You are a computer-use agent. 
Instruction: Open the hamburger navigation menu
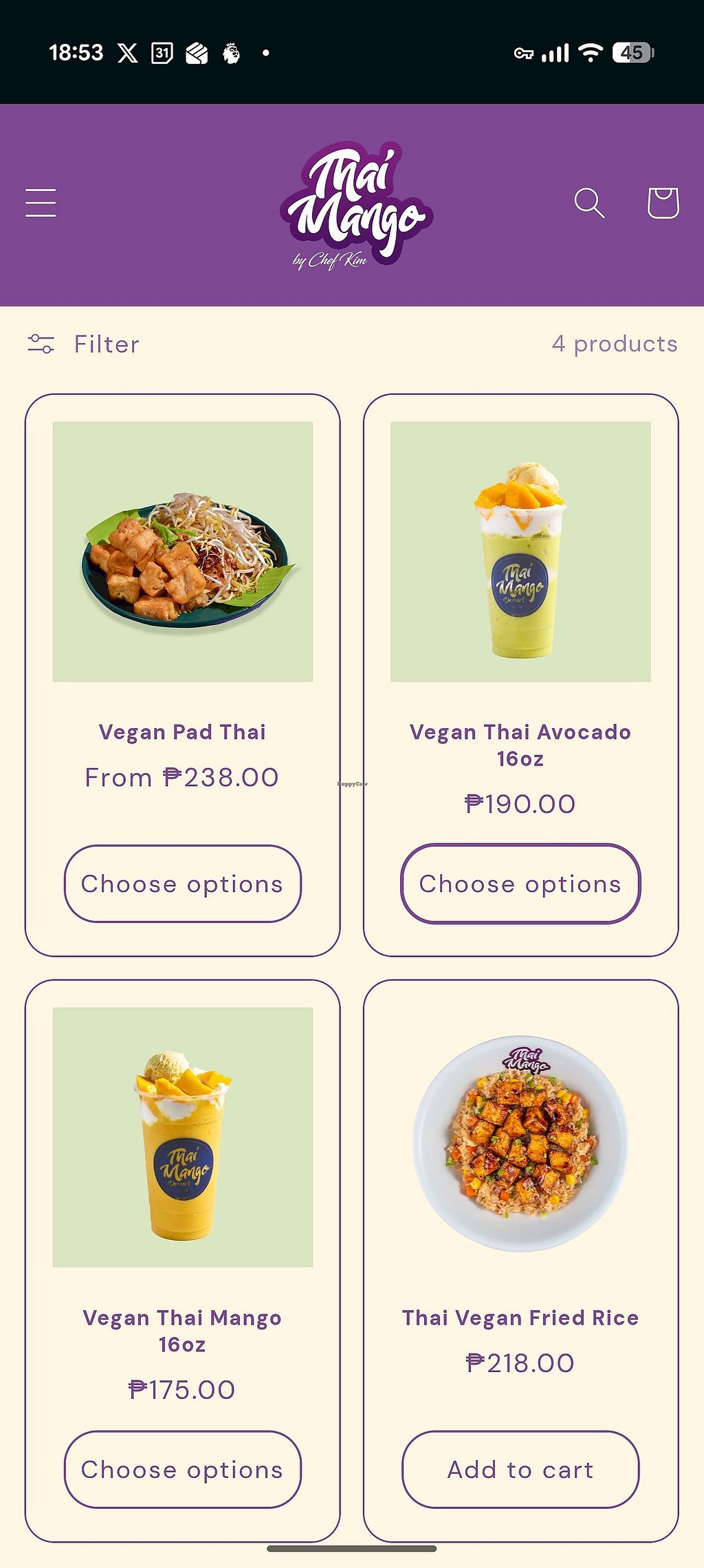coord(41,203)
